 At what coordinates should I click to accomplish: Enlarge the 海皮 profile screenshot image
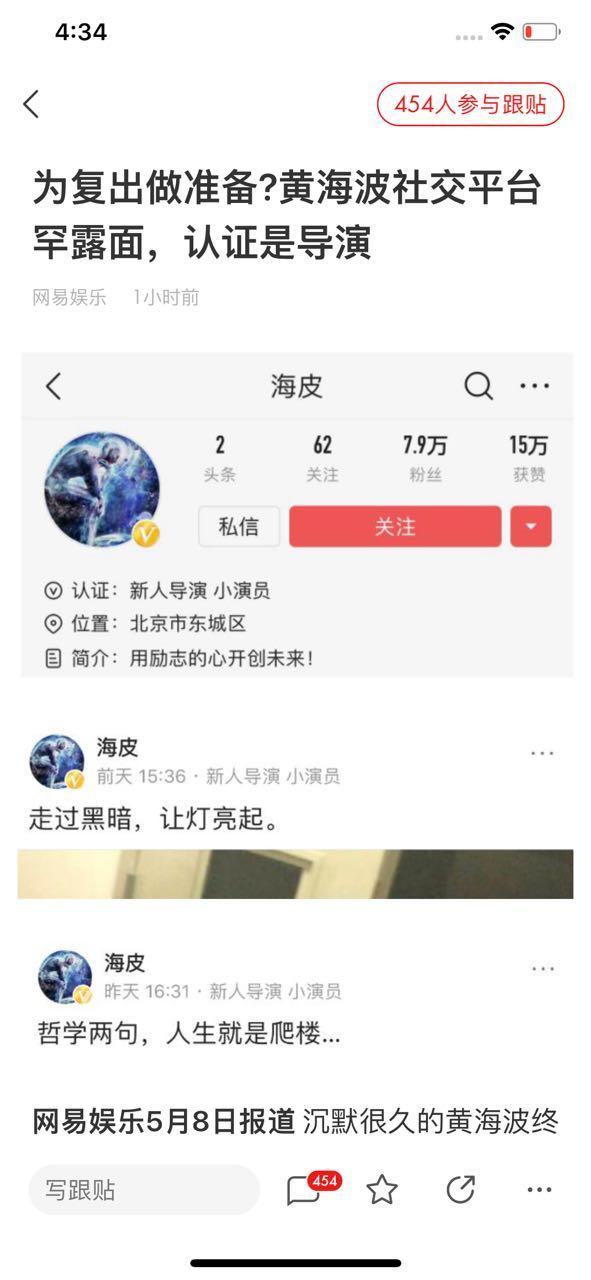tap(297, 514)
